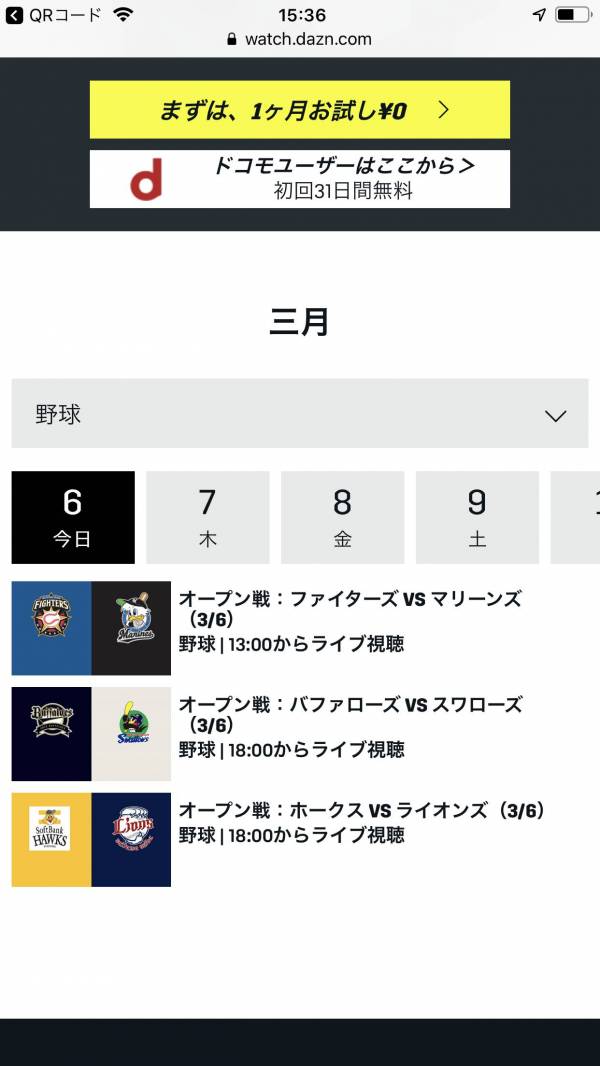The width and height of the screenshot is (600, 1066).
Task: Switch to the 8 金 date tab
Action: [x=342, y=517]
